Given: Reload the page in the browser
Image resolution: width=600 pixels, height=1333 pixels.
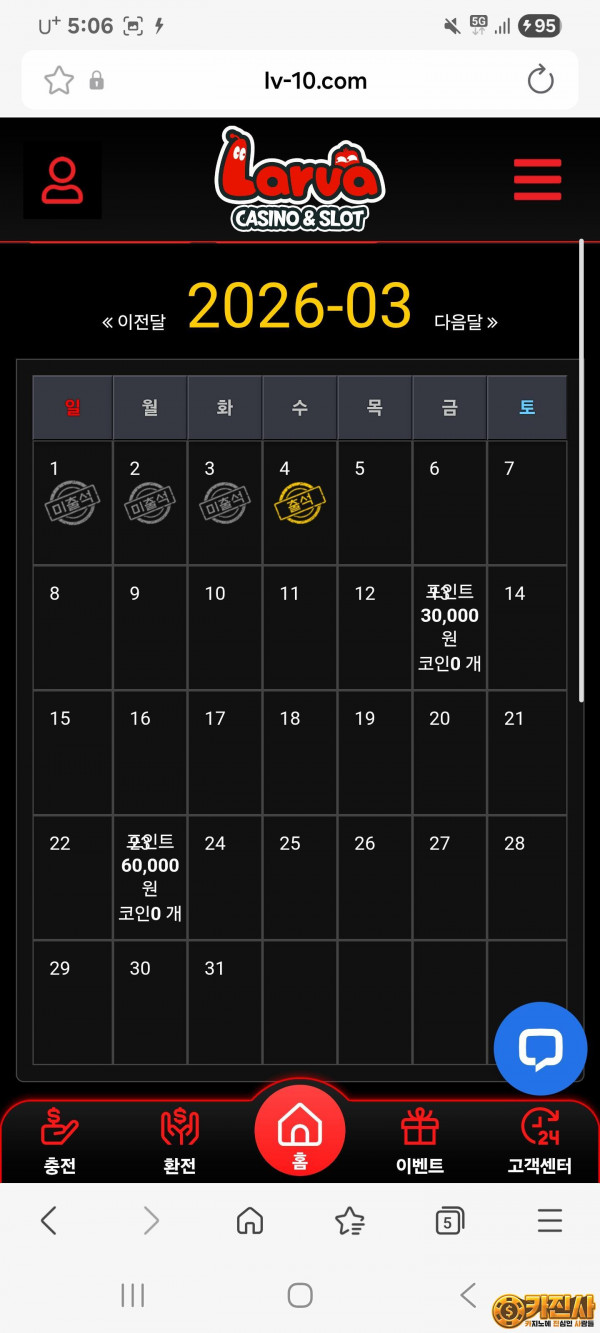Looking at the screenshot, I should [x=540, y=81].
